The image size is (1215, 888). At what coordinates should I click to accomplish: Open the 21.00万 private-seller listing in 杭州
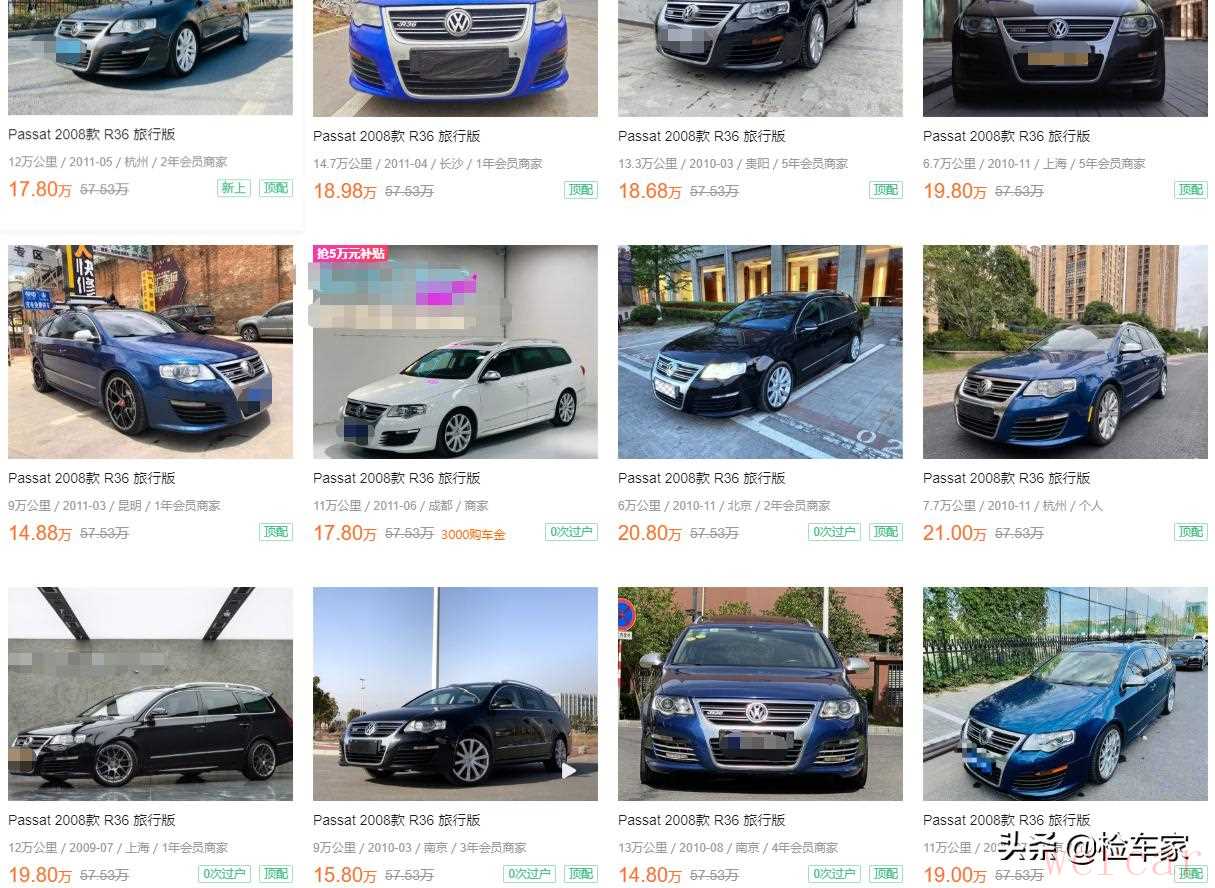pos(1007,478)
